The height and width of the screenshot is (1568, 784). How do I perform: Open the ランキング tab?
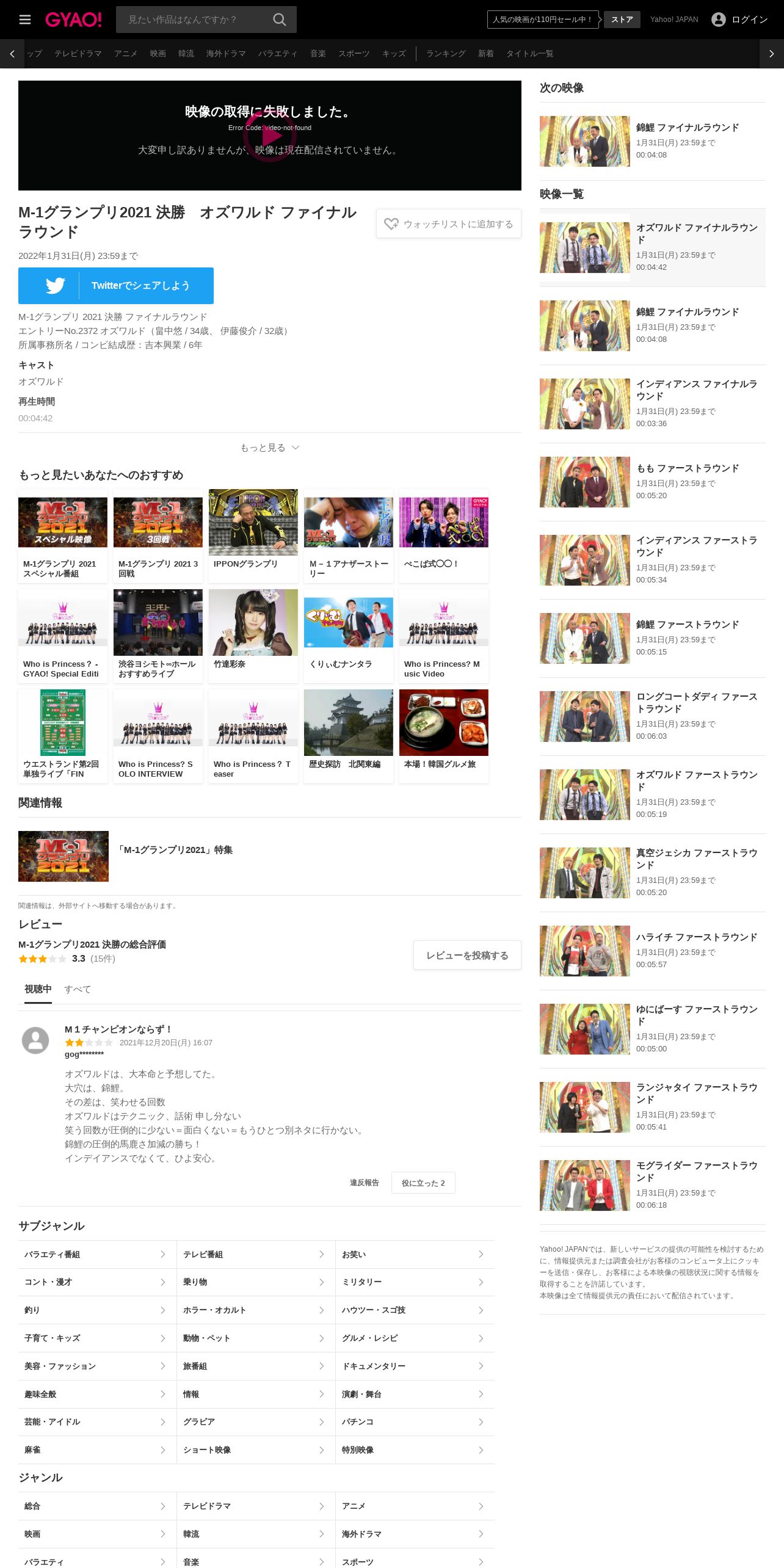(x=446, y=54)
